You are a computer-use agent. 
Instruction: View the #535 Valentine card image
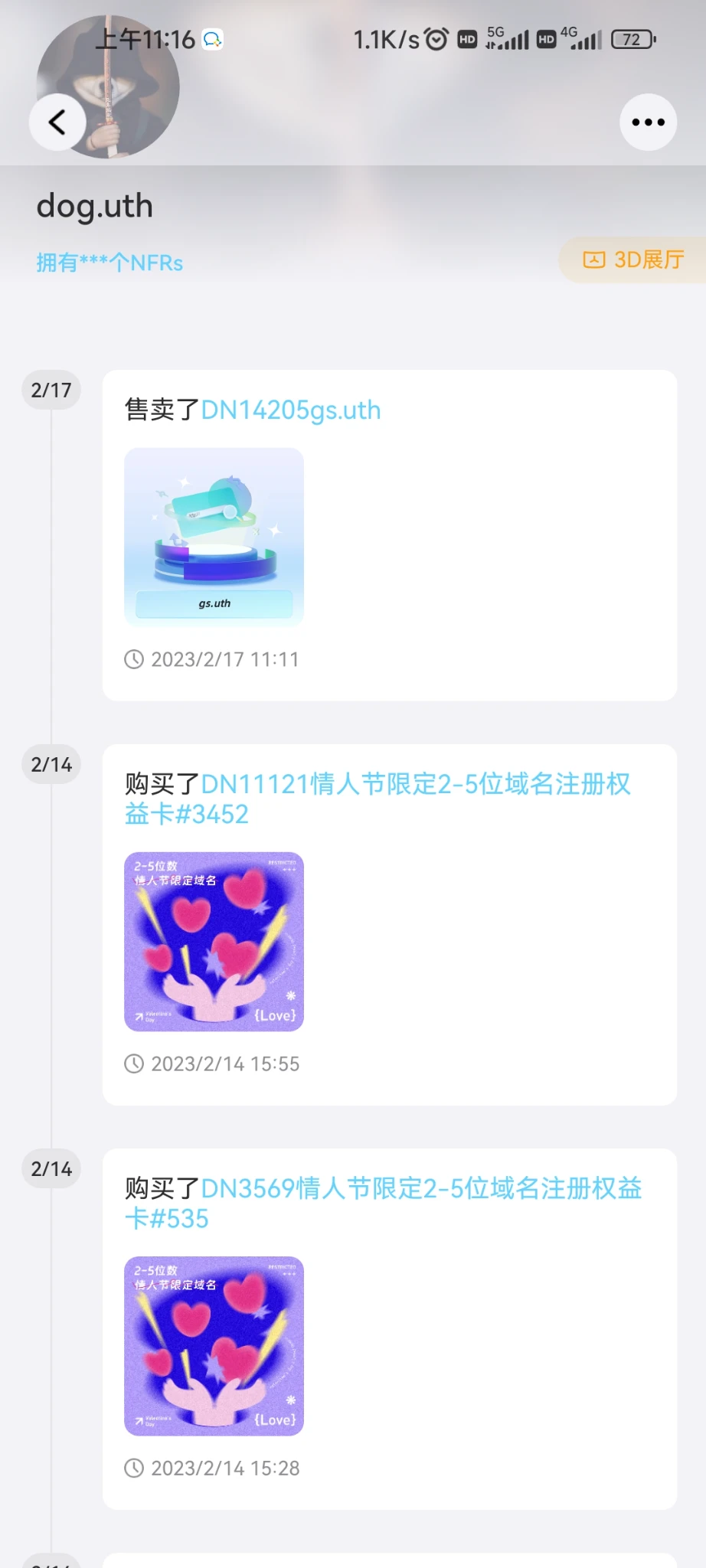click(214, 1346)
